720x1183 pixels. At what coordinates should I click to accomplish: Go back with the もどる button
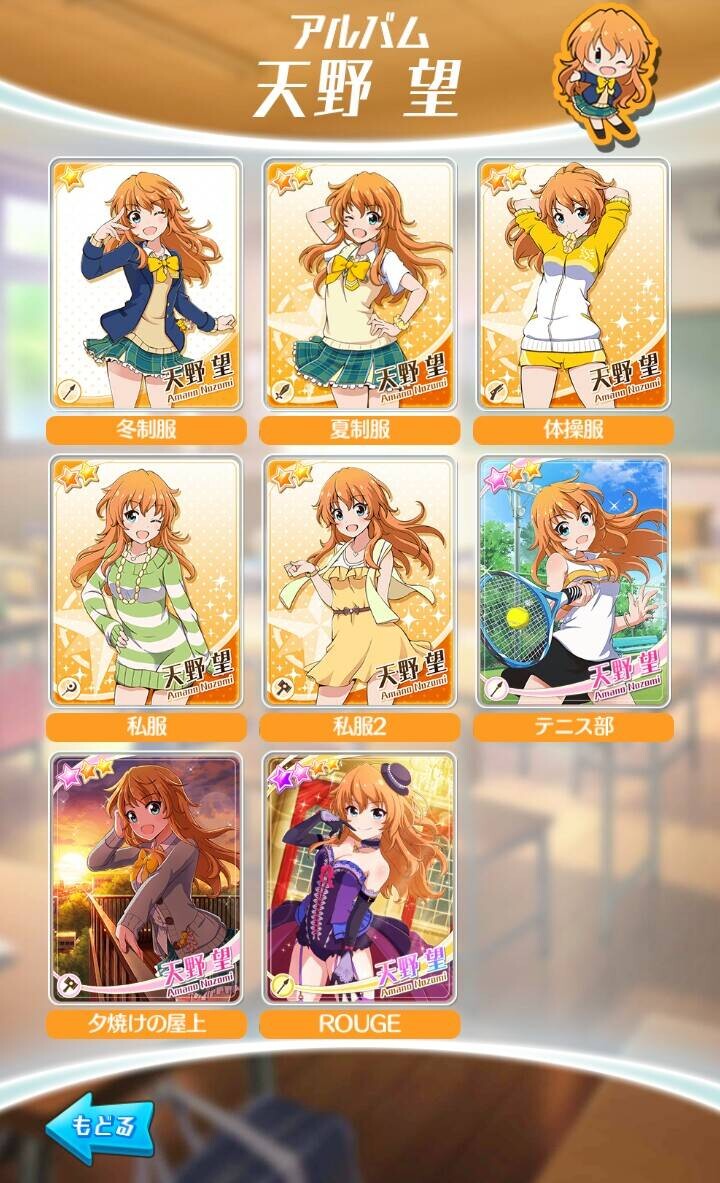point(100,1126)
